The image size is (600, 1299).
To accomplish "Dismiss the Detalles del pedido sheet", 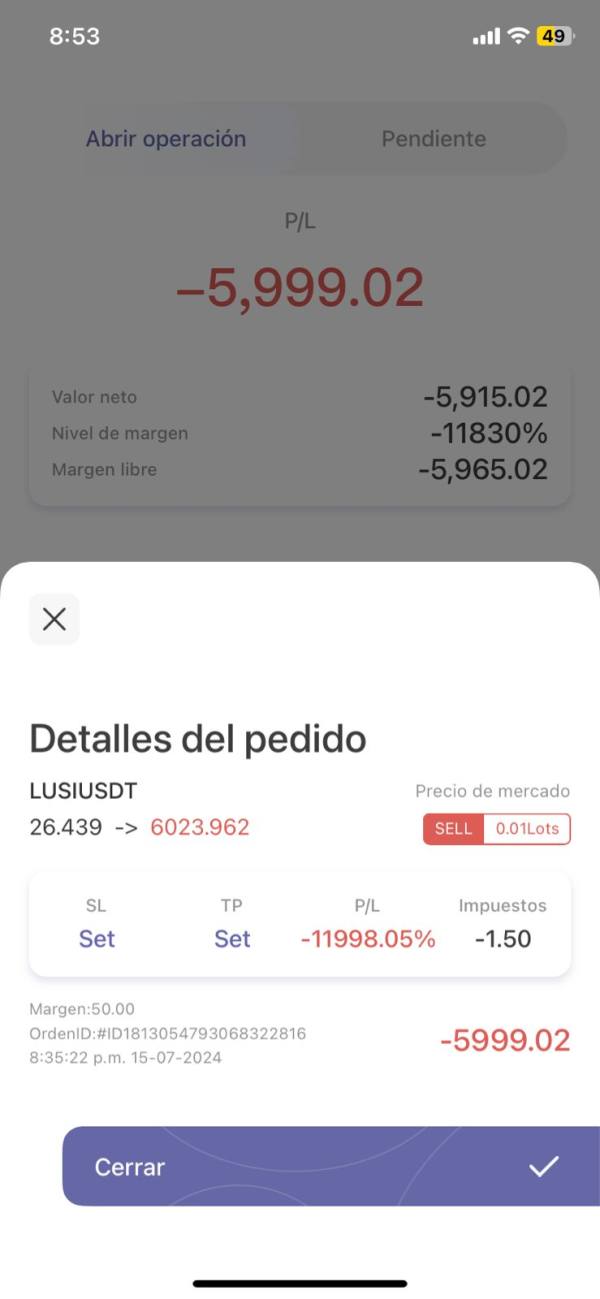I will [x=54, y=619].
